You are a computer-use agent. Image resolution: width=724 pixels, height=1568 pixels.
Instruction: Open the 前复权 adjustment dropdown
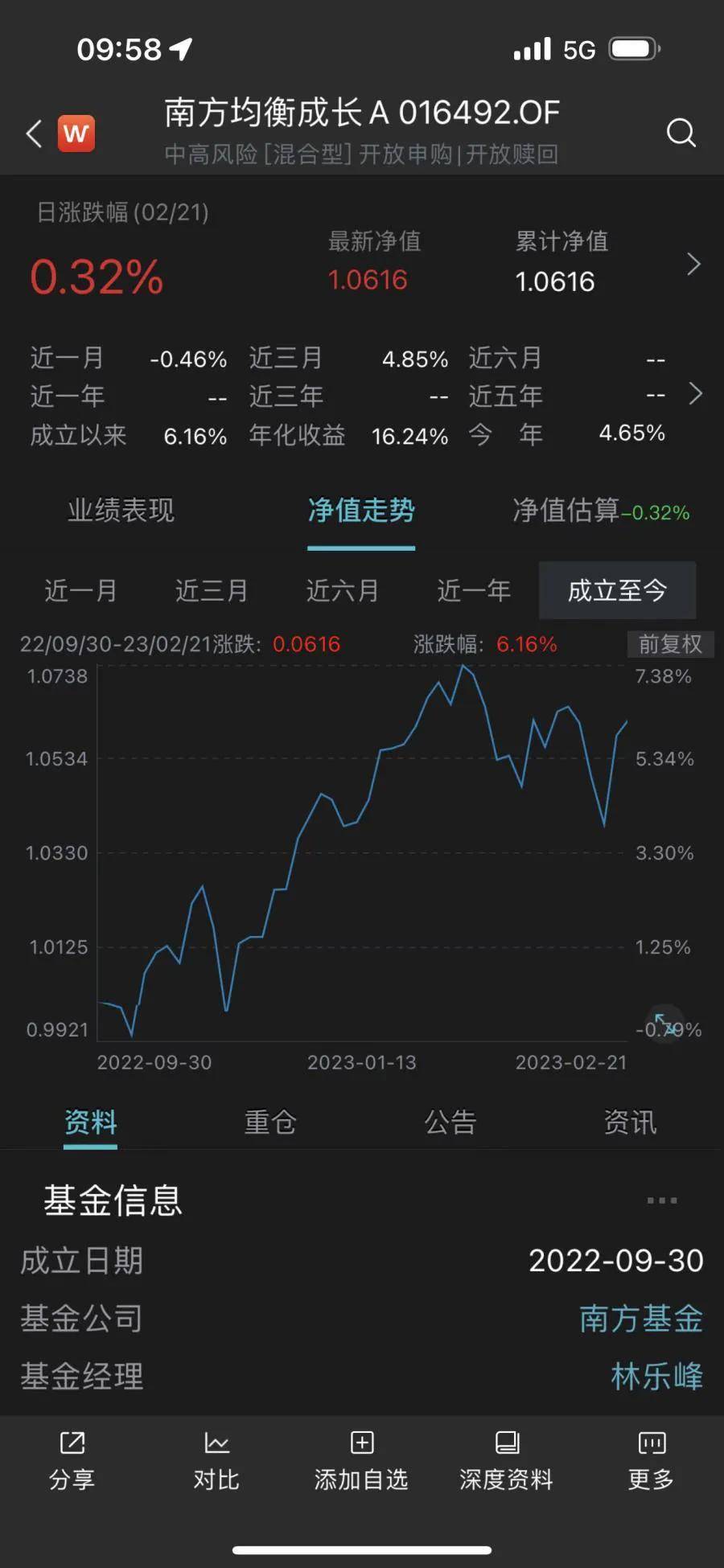coord(670,644)
